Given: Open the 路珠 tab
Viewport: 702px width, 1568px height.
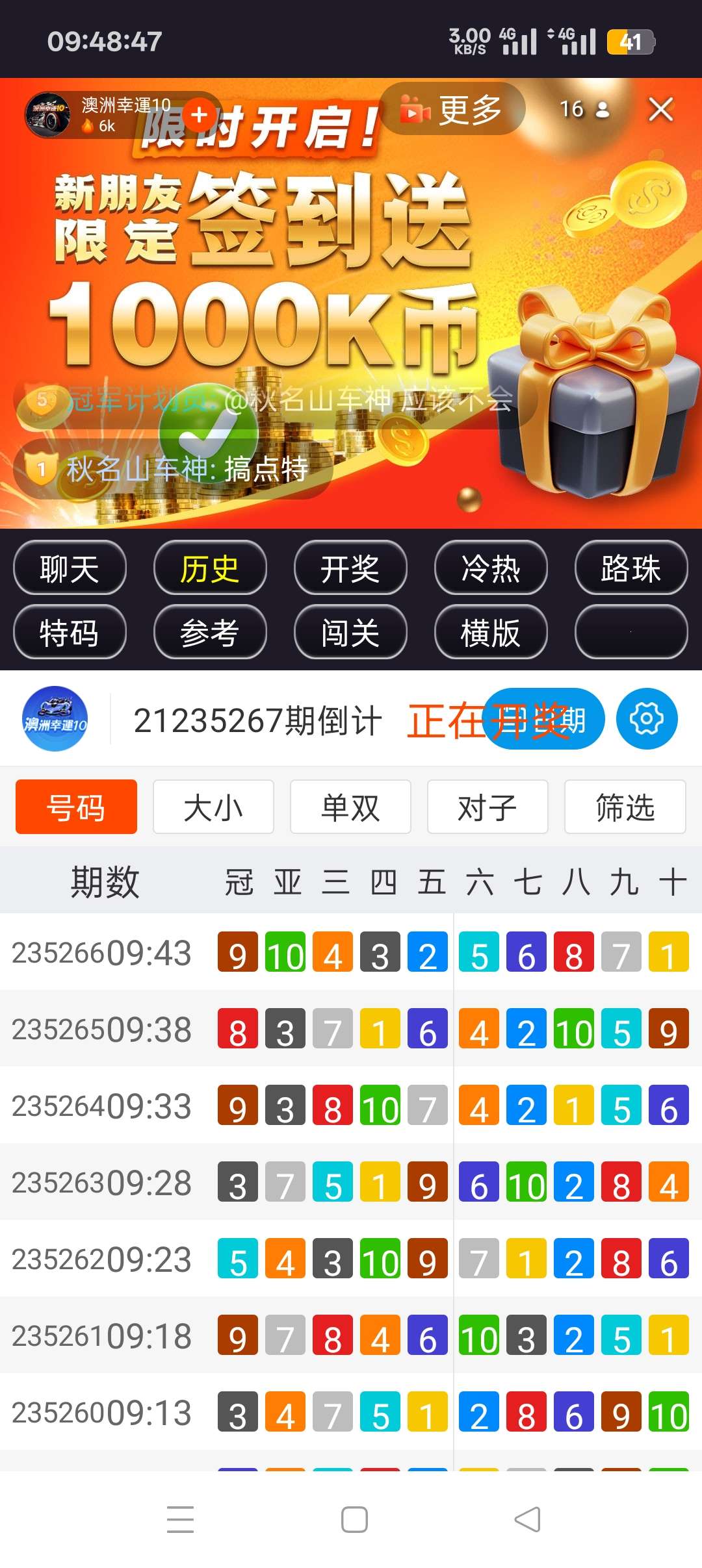Looking at the screenshot, I should point(630,568).
